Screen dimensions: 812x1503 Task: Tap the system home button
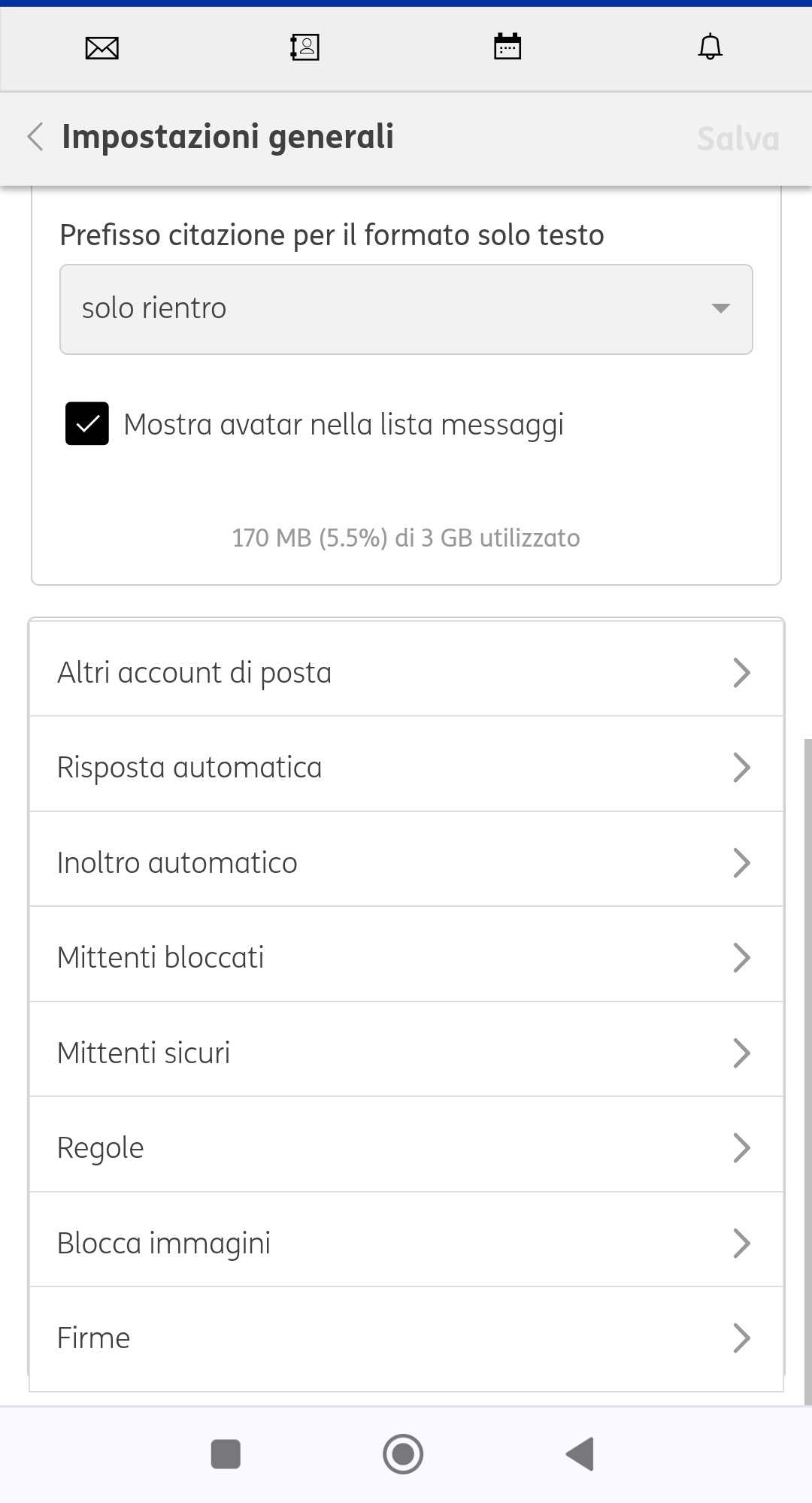click(x=403, y=1454)
